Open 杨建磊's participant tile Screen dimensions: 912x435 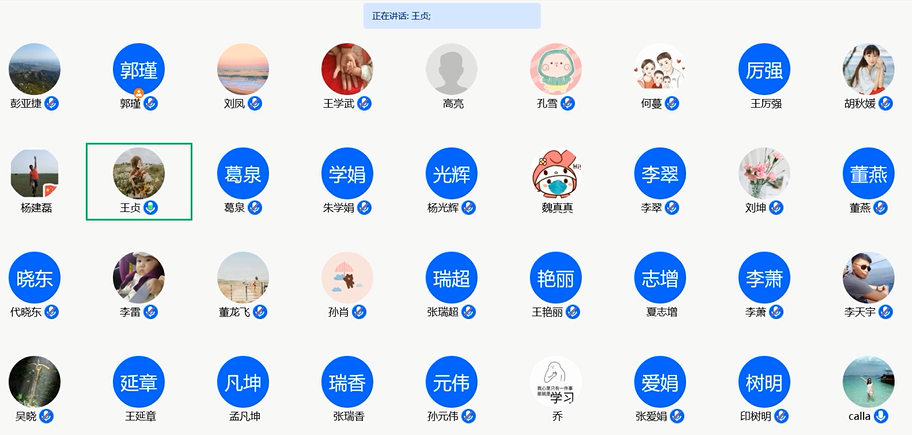point(35,174)
